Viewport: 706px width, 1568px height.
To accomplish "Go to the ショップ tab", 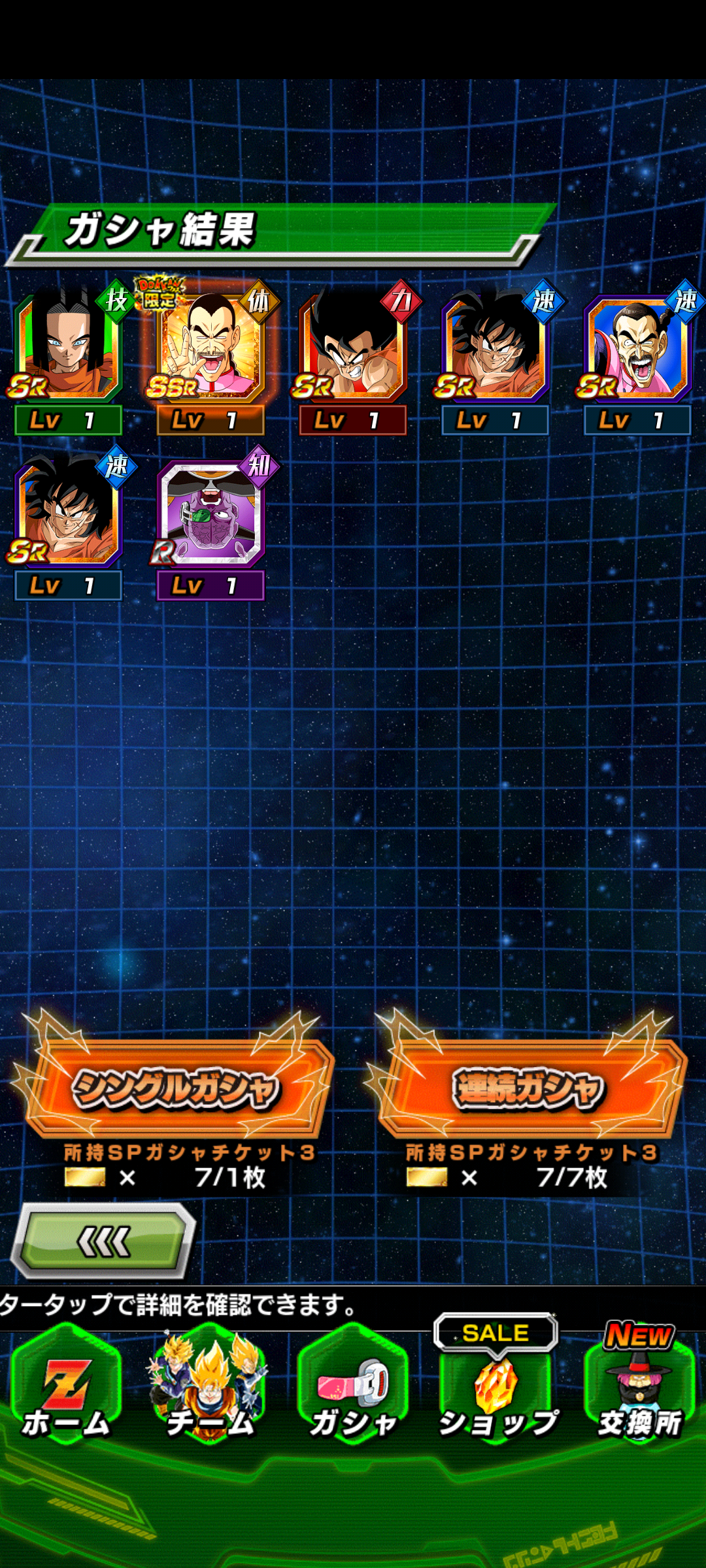I will pos(497,1385).
